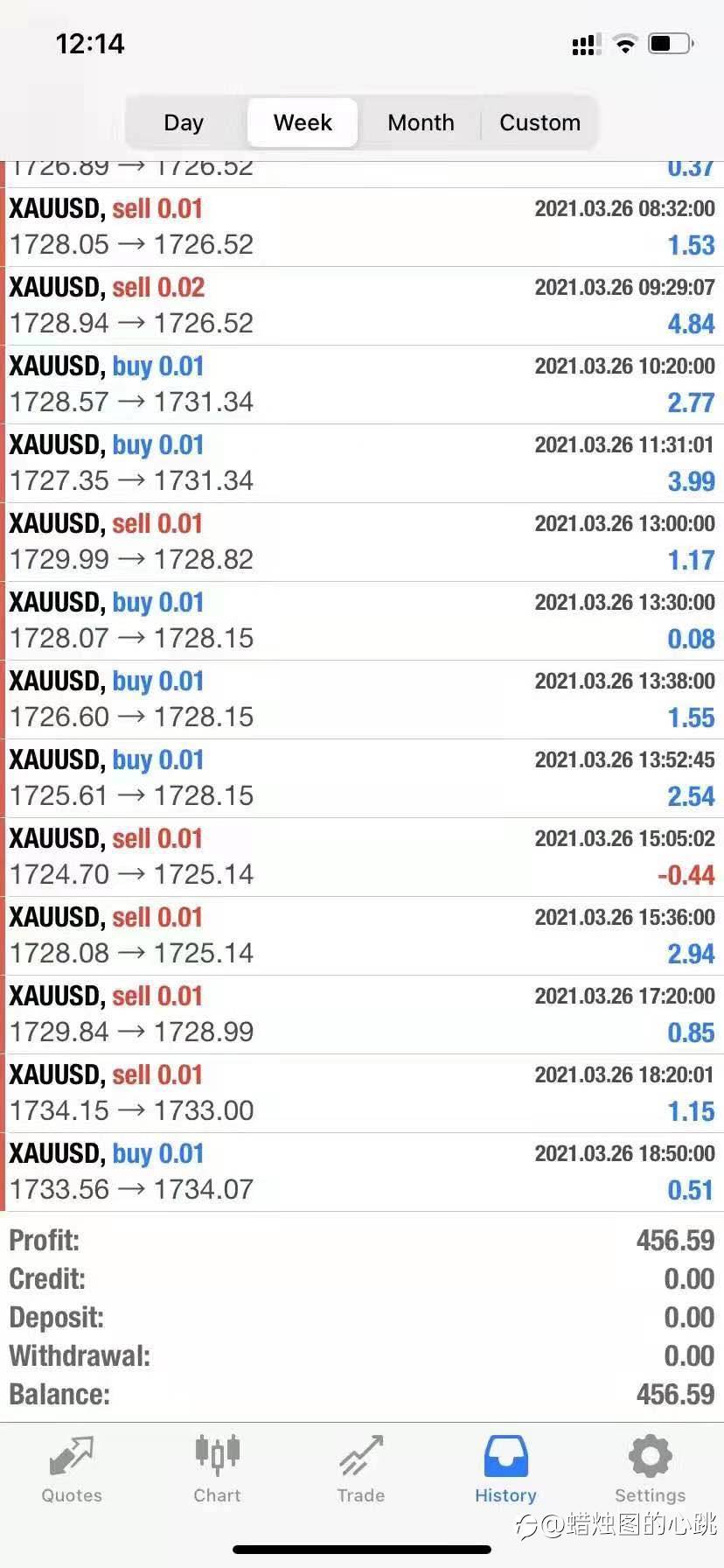Viewport: 724px width, 1568px height.
Task: Open the Custom period filter
Action: (540, 122)
